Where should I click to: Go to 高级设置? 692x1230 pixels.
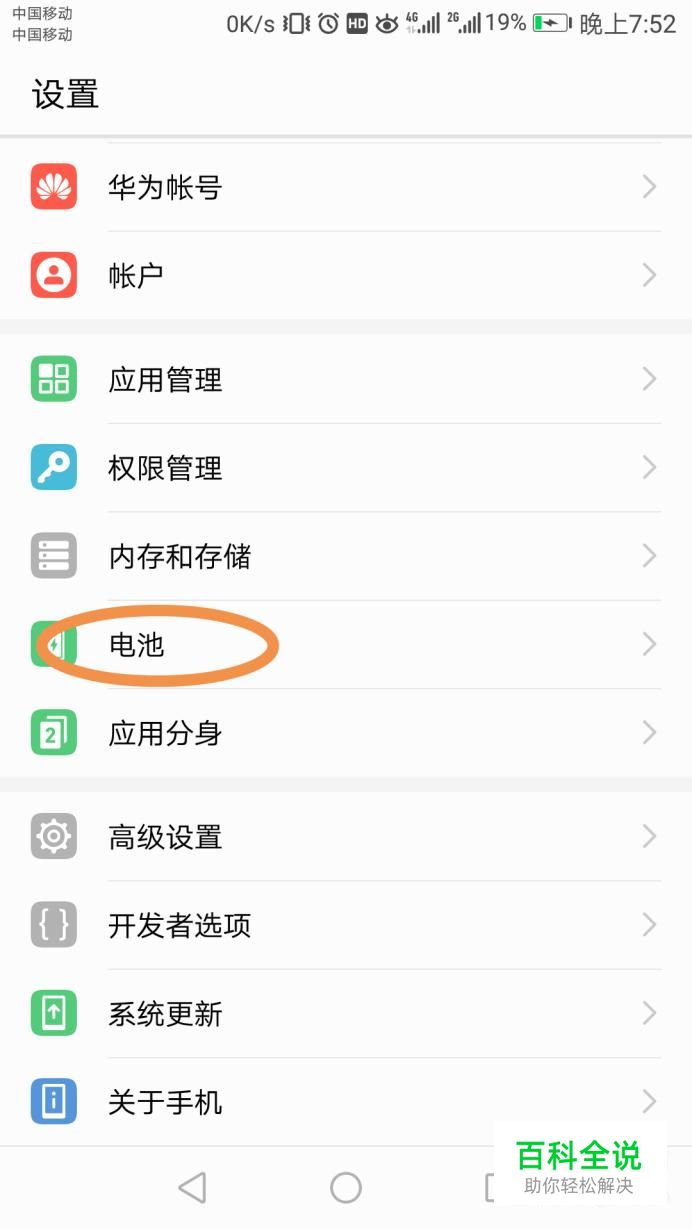tap(346, 837)
